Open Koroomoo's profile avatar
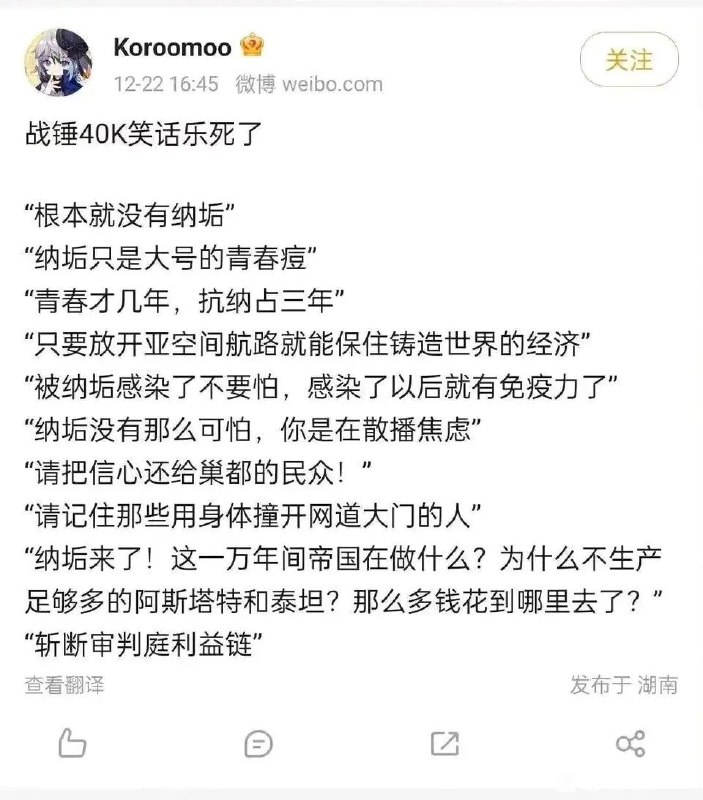703x800 pixels. coord(59,63)
